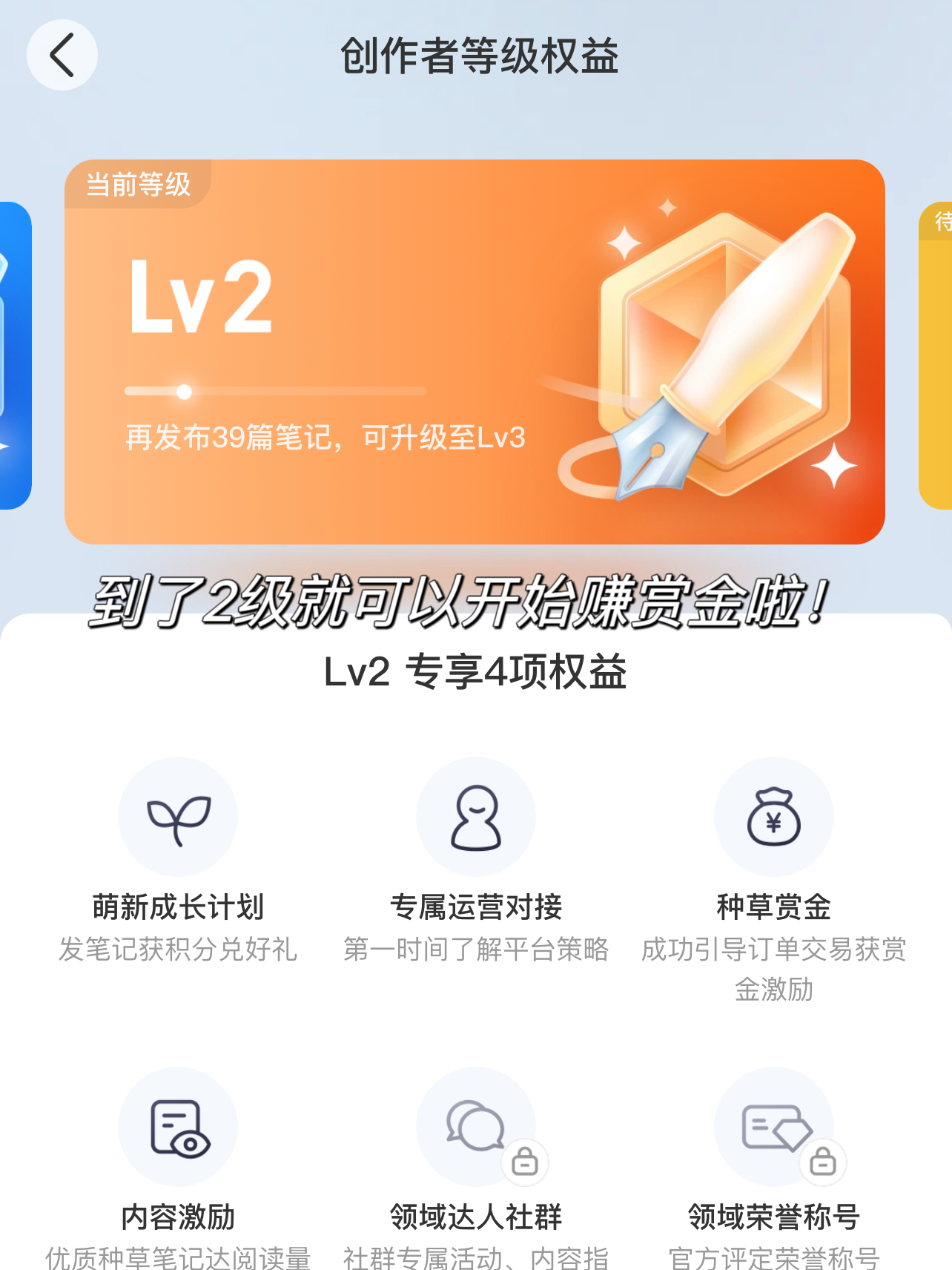Viewport: 952px width, 1270px height.
Task: Show the next level yellow card
Action: pyautogui.click(x=936, y=356)
